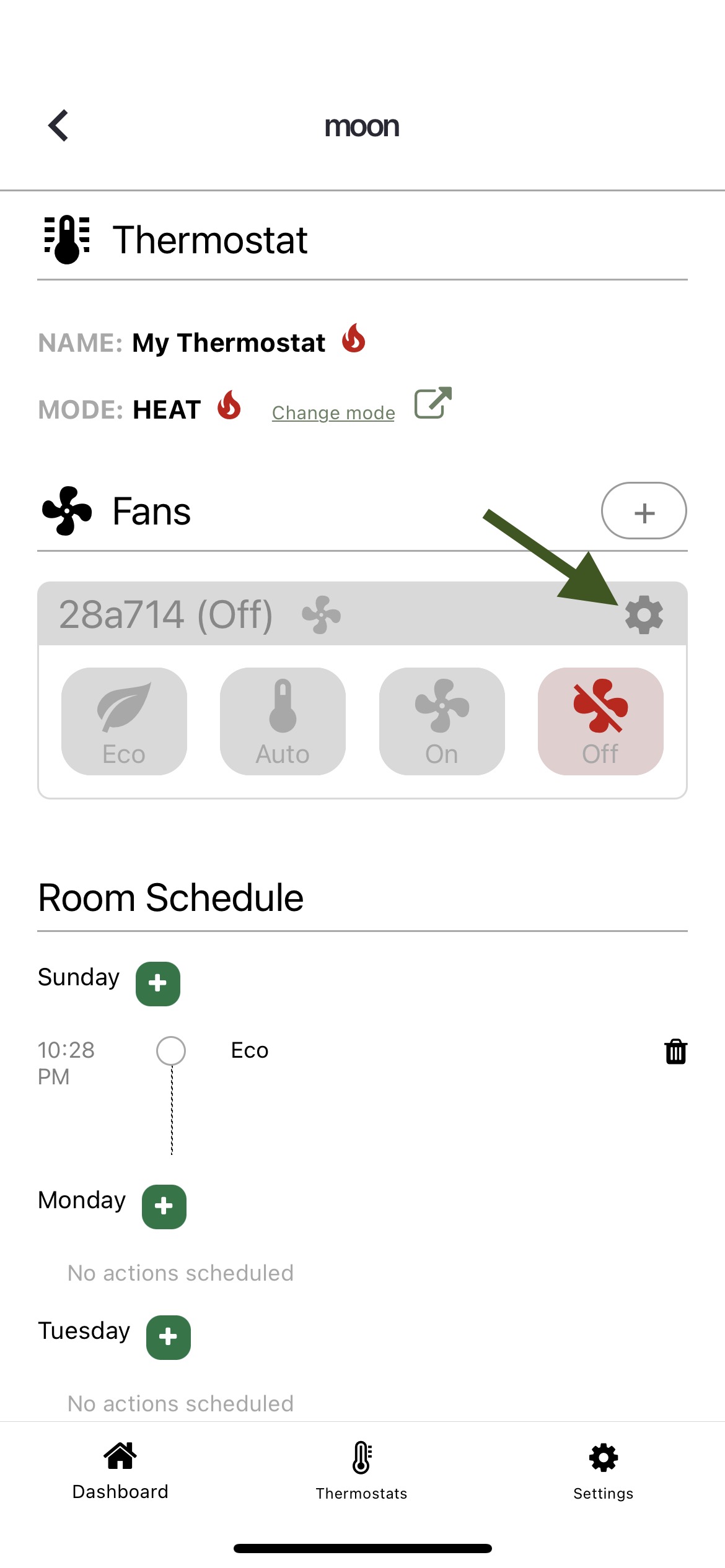Add a scheduled action for Sunday
Screen dimensions: 725x1568
158,983
